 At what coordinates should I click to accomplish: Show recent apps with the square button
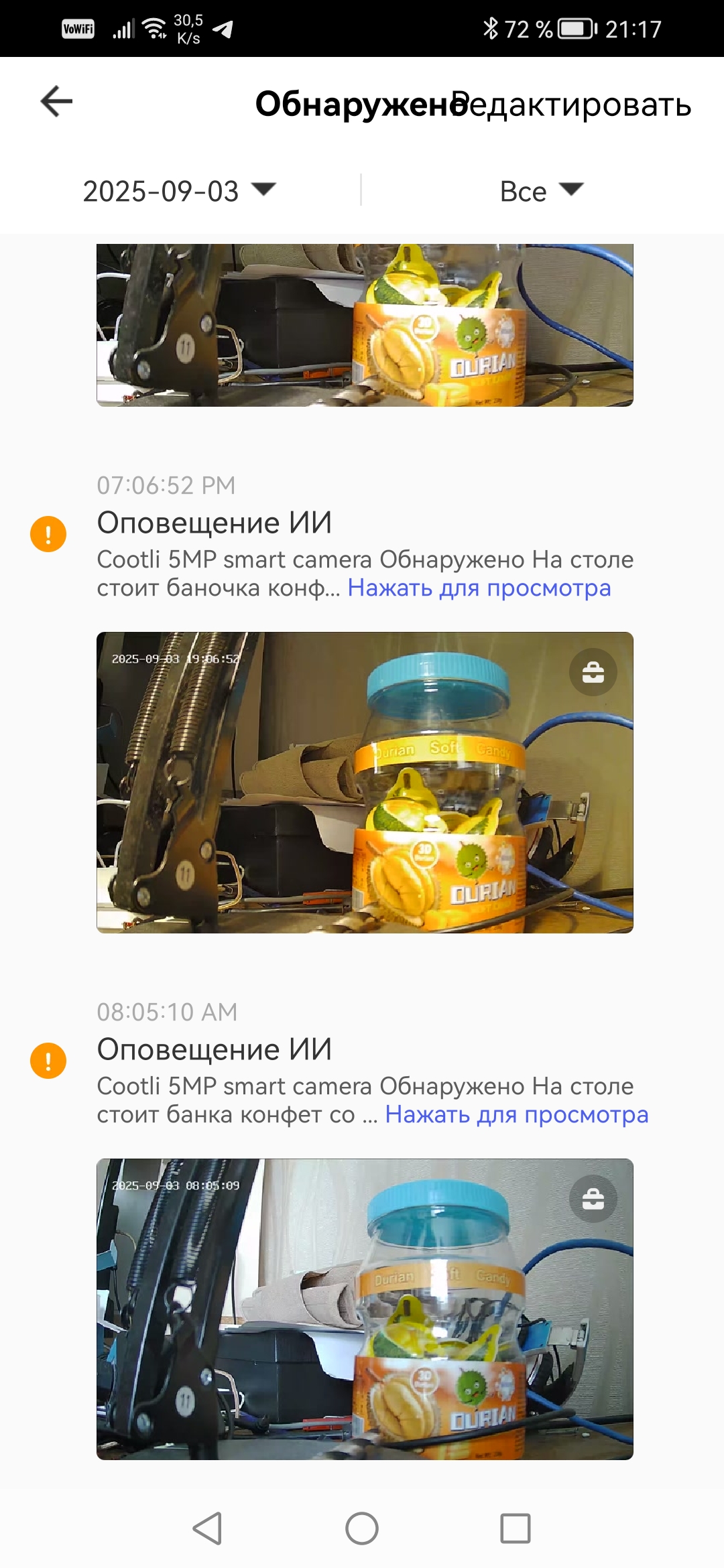[x=516, y=1528]
